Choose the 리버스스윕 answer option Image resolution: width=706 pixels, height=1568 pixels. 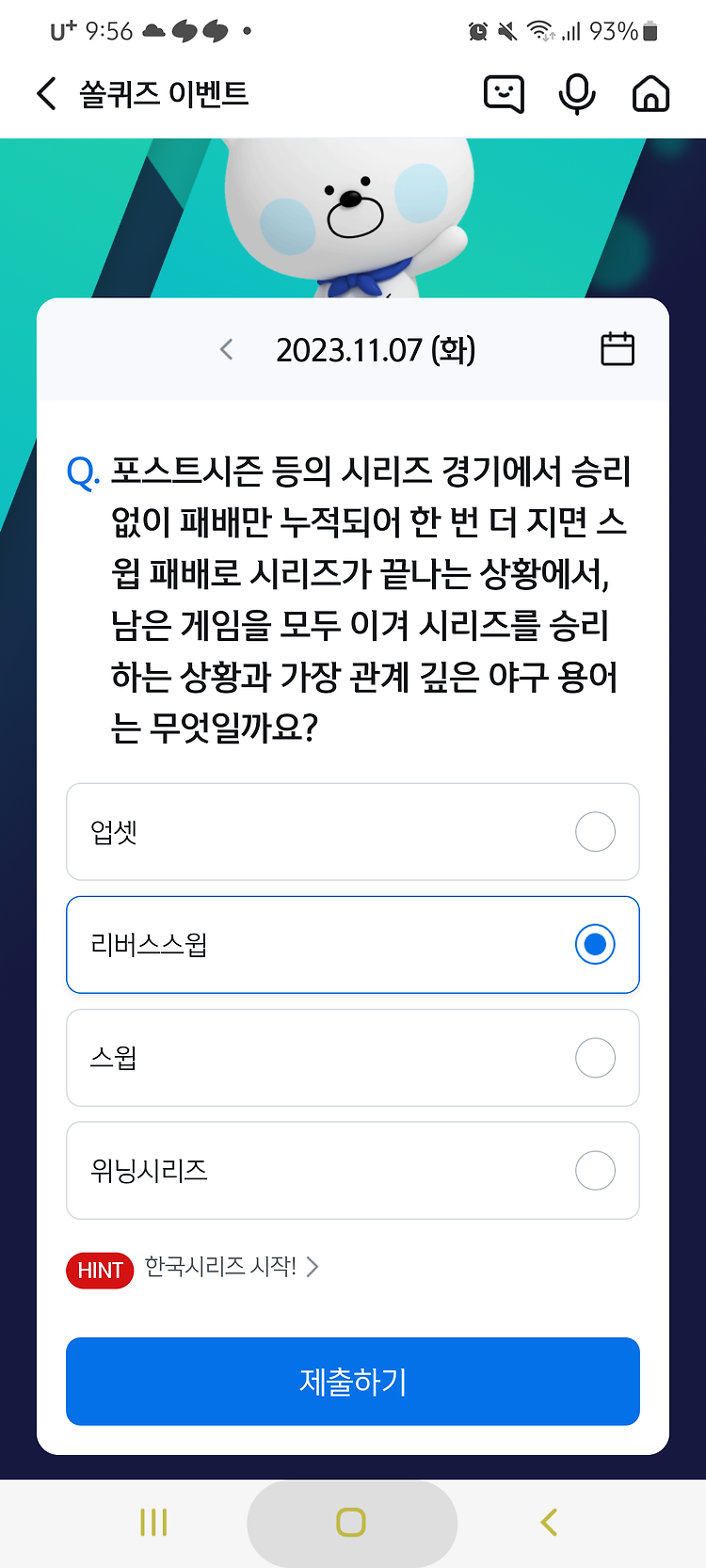(353, 945)
